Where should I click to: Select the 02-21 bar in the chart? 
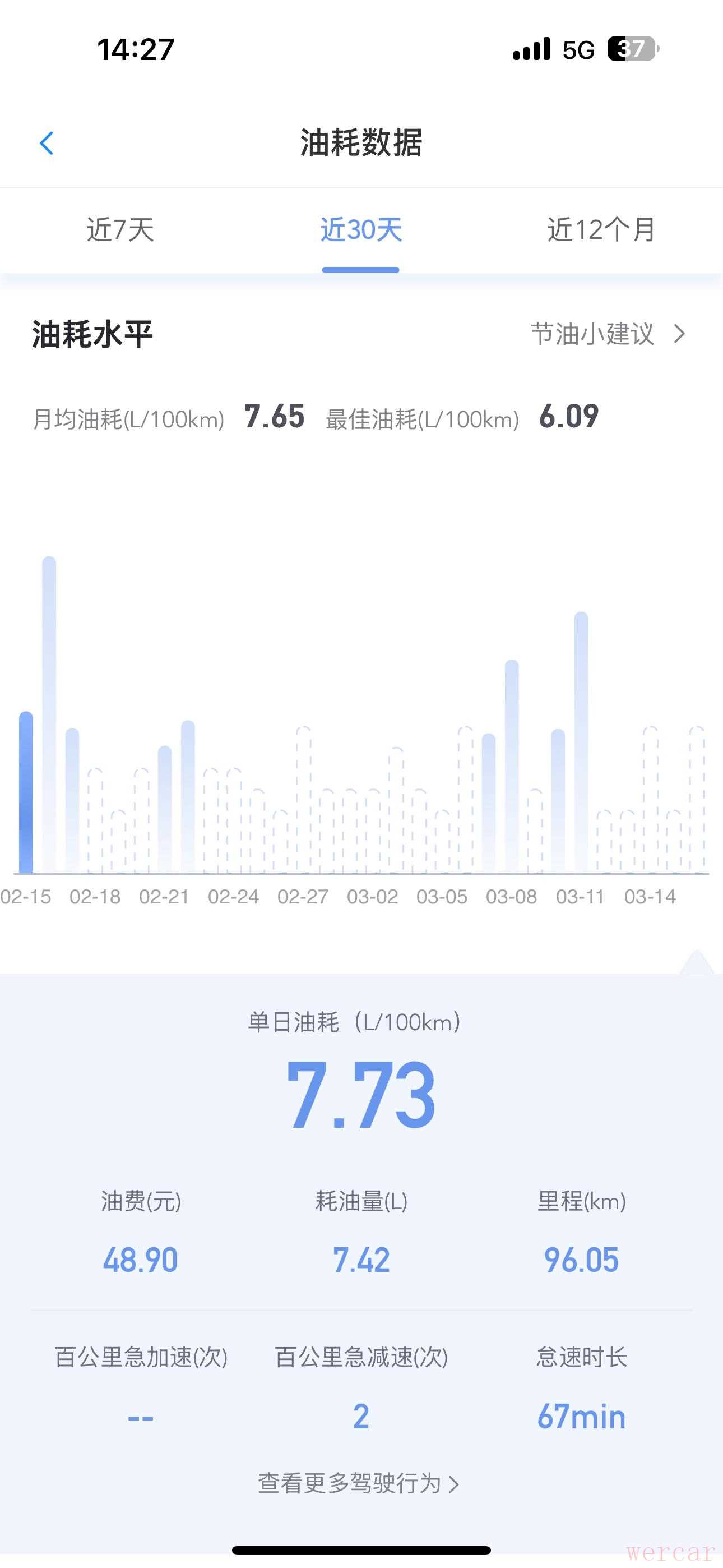pos(164,810)
